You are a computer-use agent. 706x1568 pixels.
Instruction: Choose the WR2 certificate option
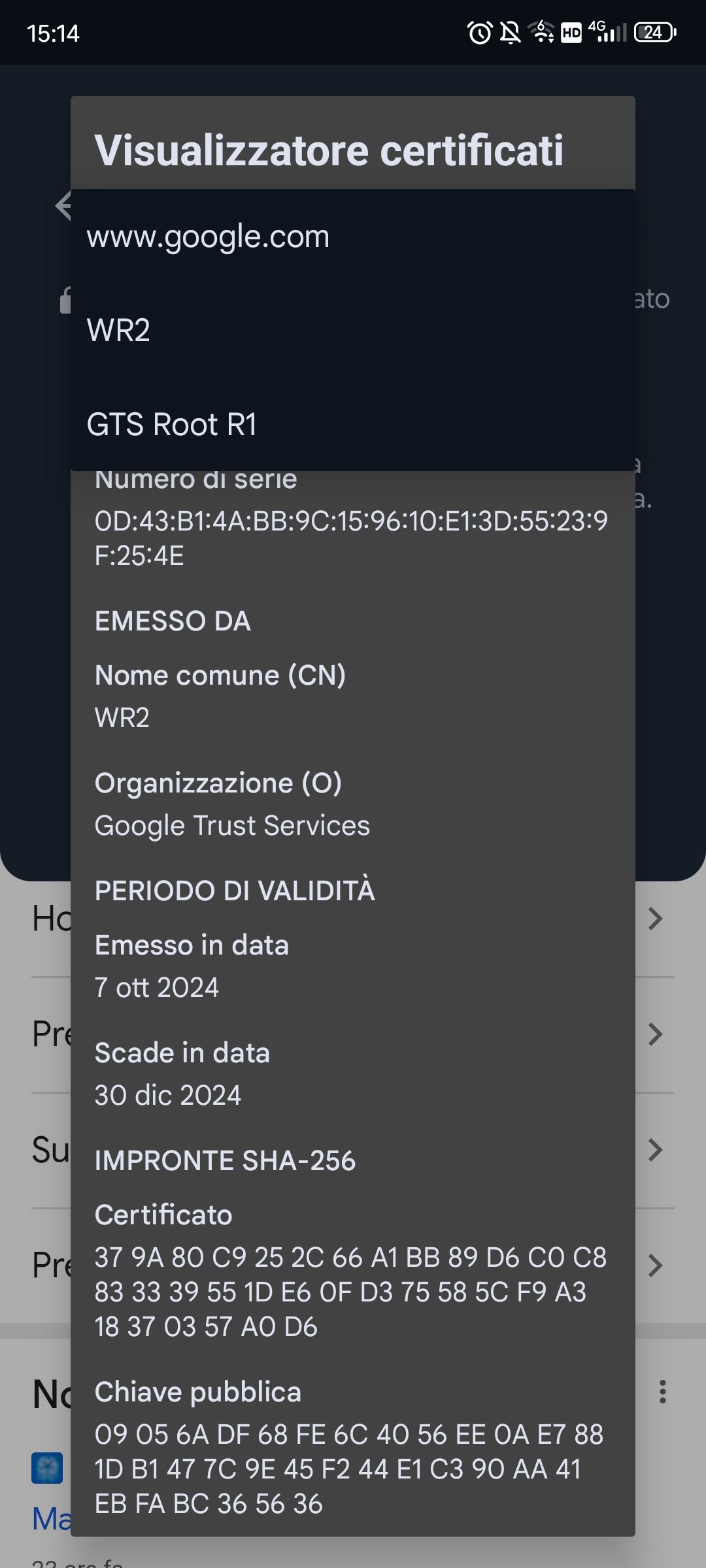[353, 331]
